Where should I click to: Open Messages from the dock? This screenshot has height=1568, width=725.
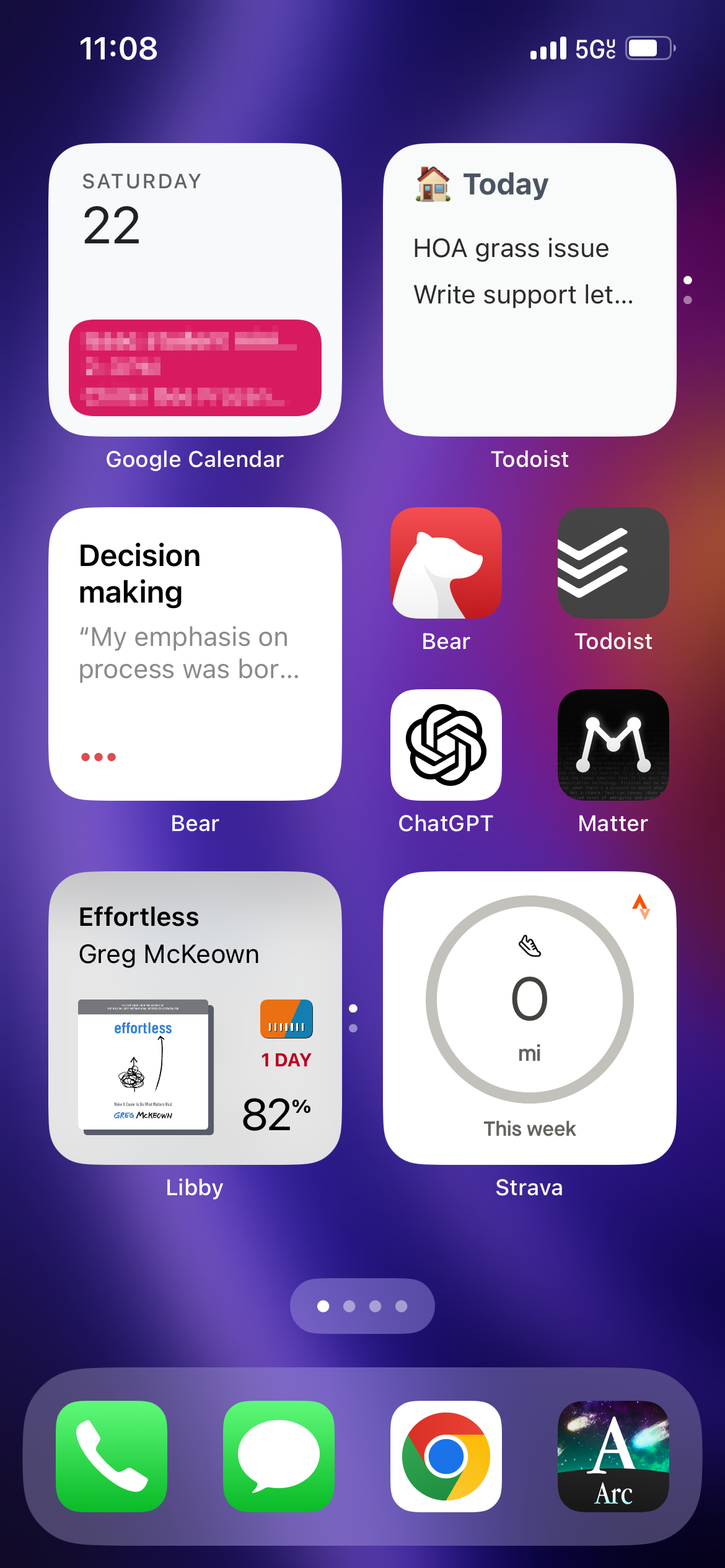279,1456
